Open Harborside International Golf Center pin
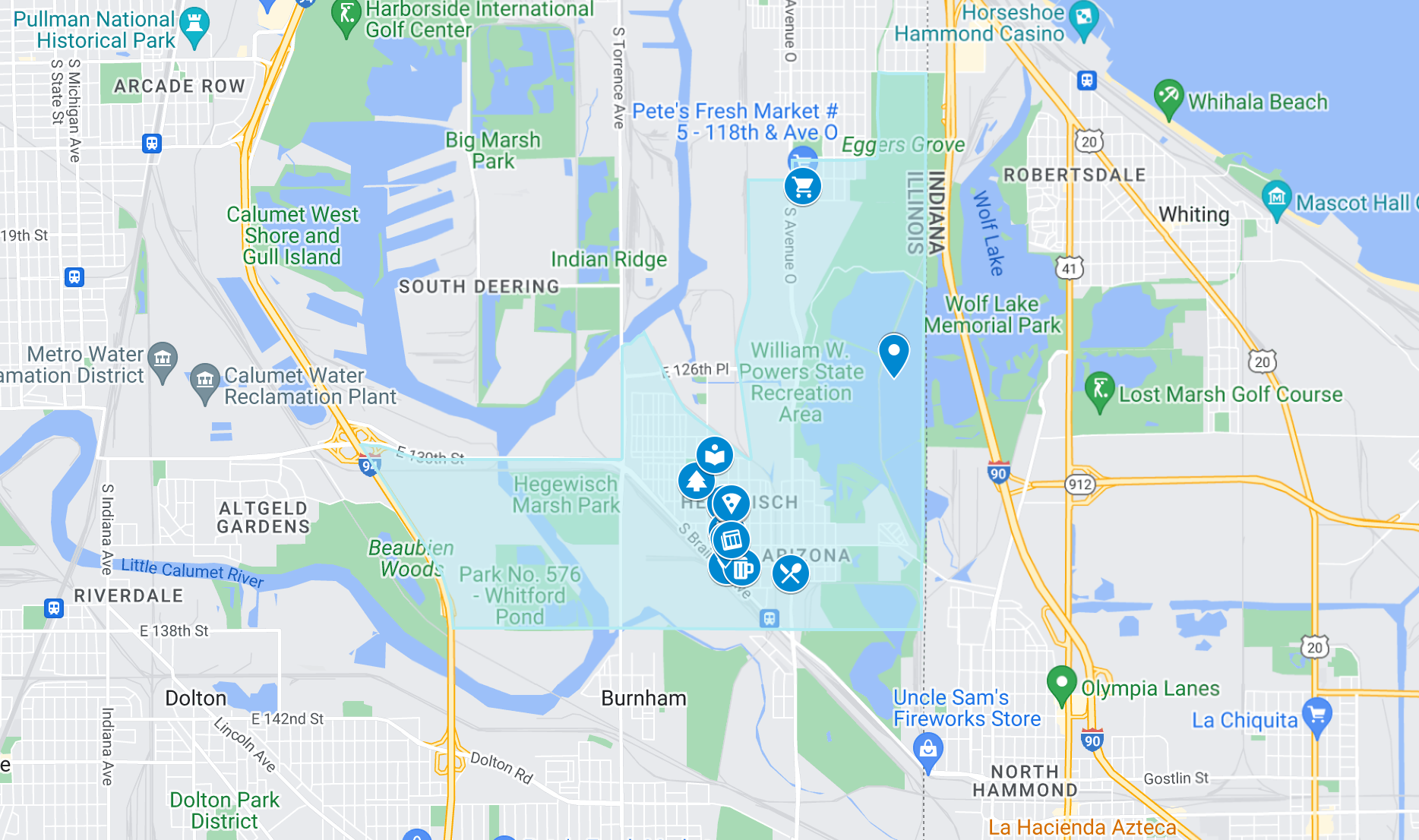This screenshot has height=840, width=1419. 346,17
